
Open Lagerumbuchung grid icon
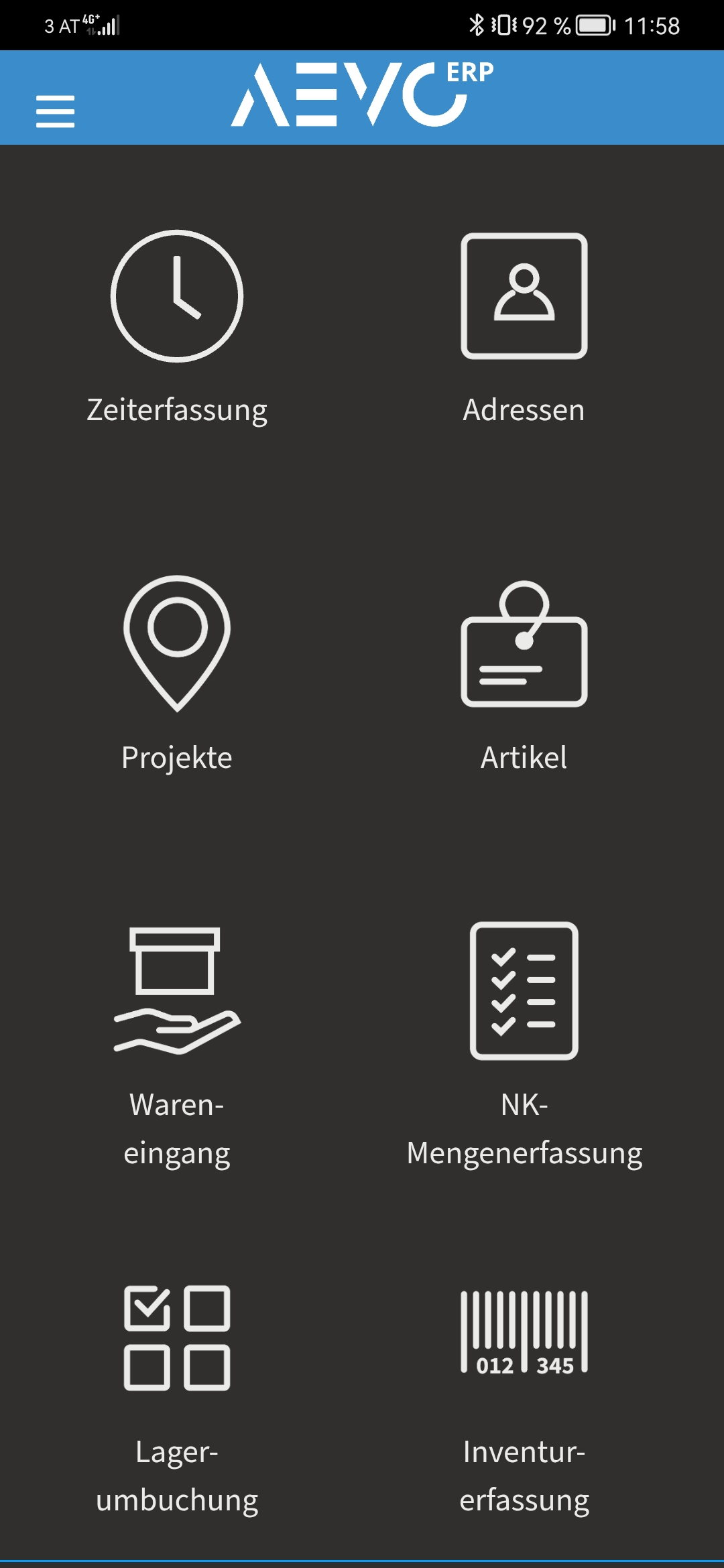coord(176,1340)
